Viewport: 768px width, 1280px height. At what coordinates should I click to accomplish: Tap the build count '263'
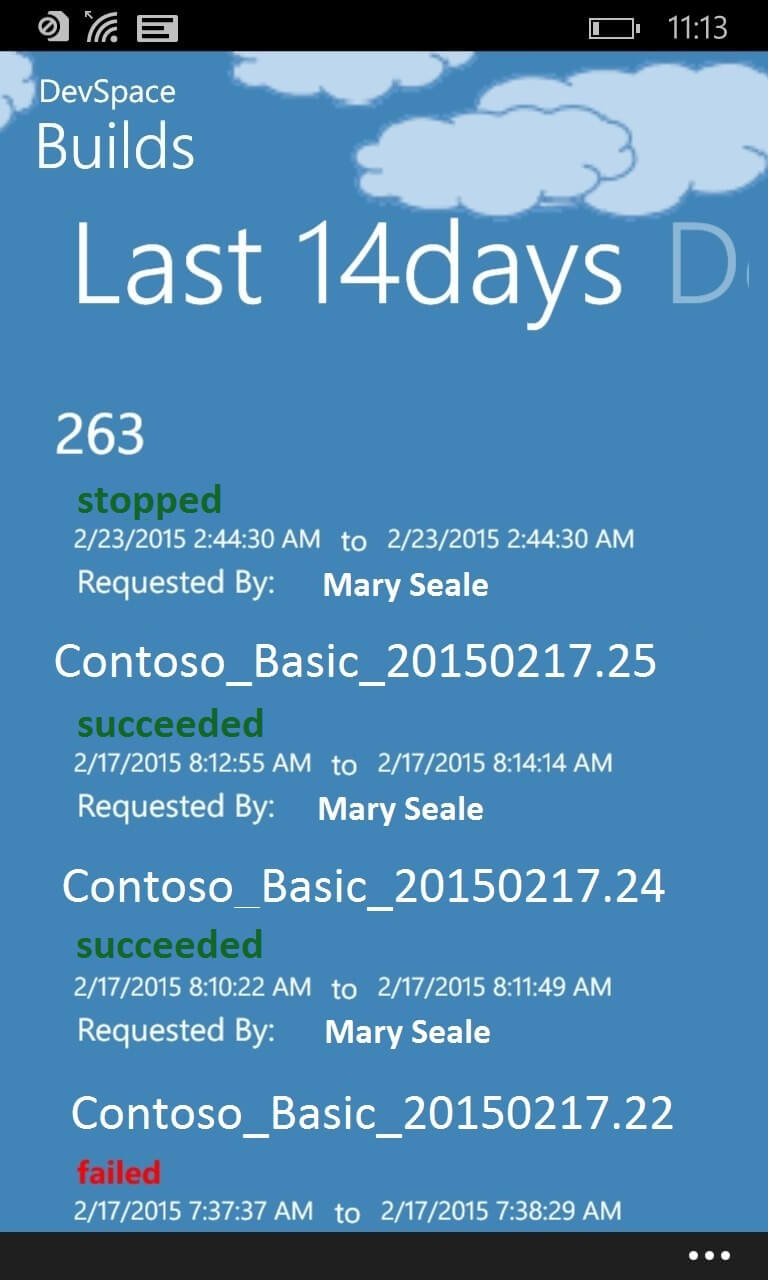pos(101,434)
